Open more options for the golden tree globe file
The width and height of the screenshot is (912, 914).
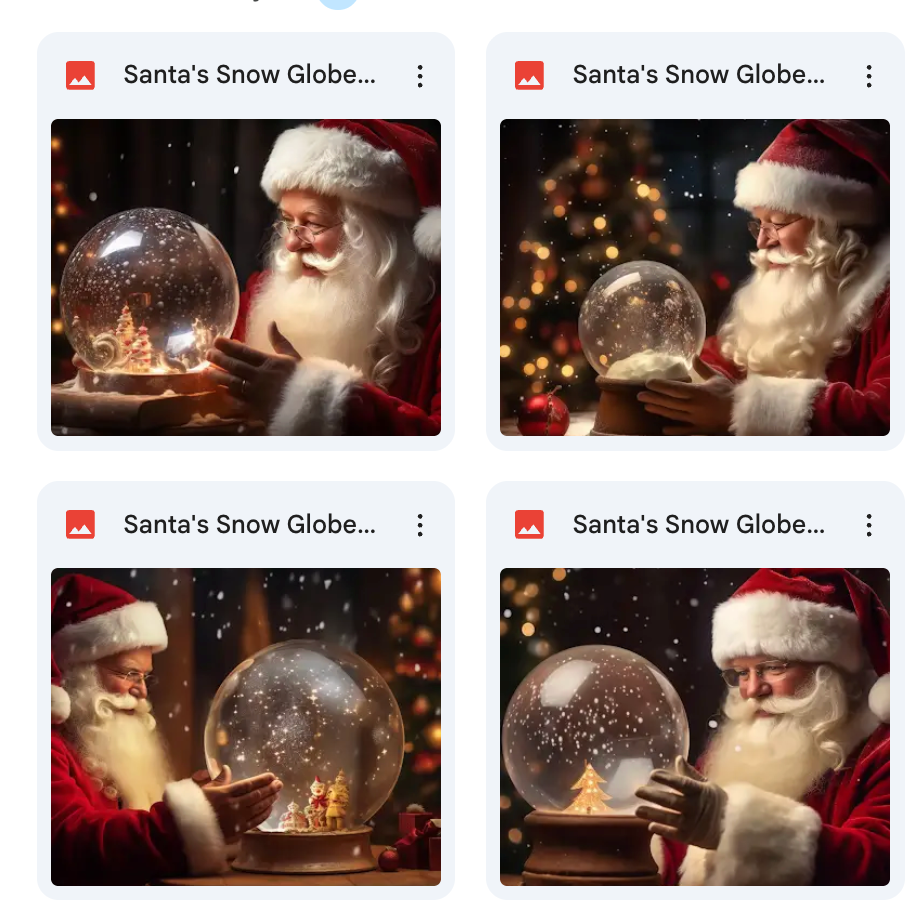(869, 525)
